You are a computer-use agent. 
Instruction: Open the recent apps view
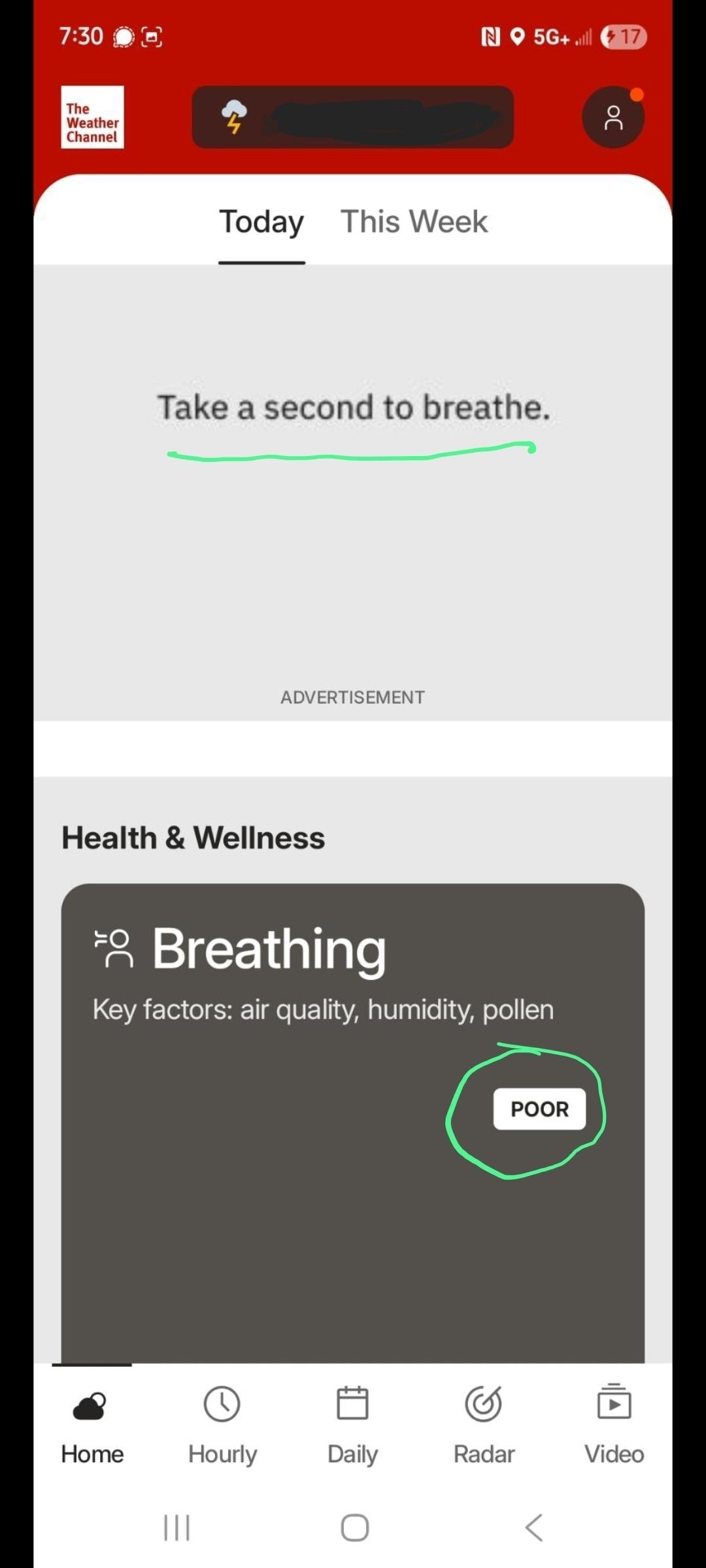pyautogui.click(x=176, y=1527)
